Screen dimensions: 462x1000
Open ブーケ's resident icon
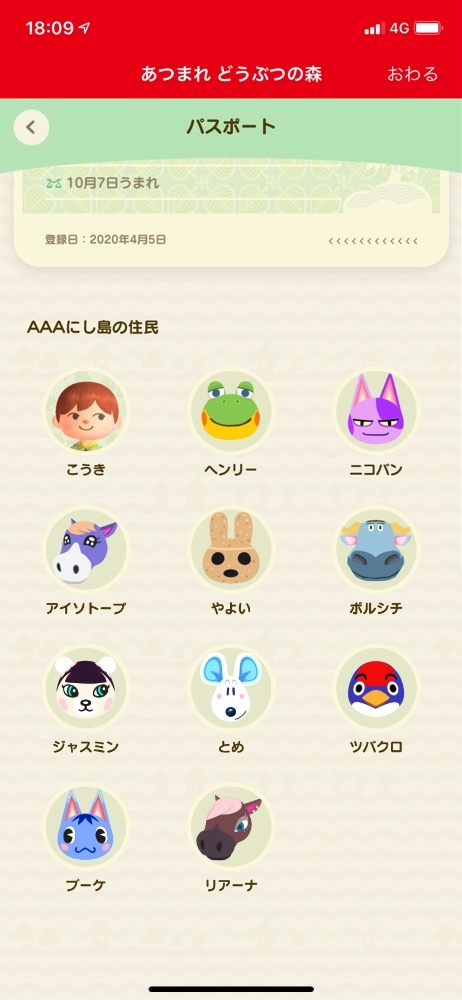click(x=86, y=827)
